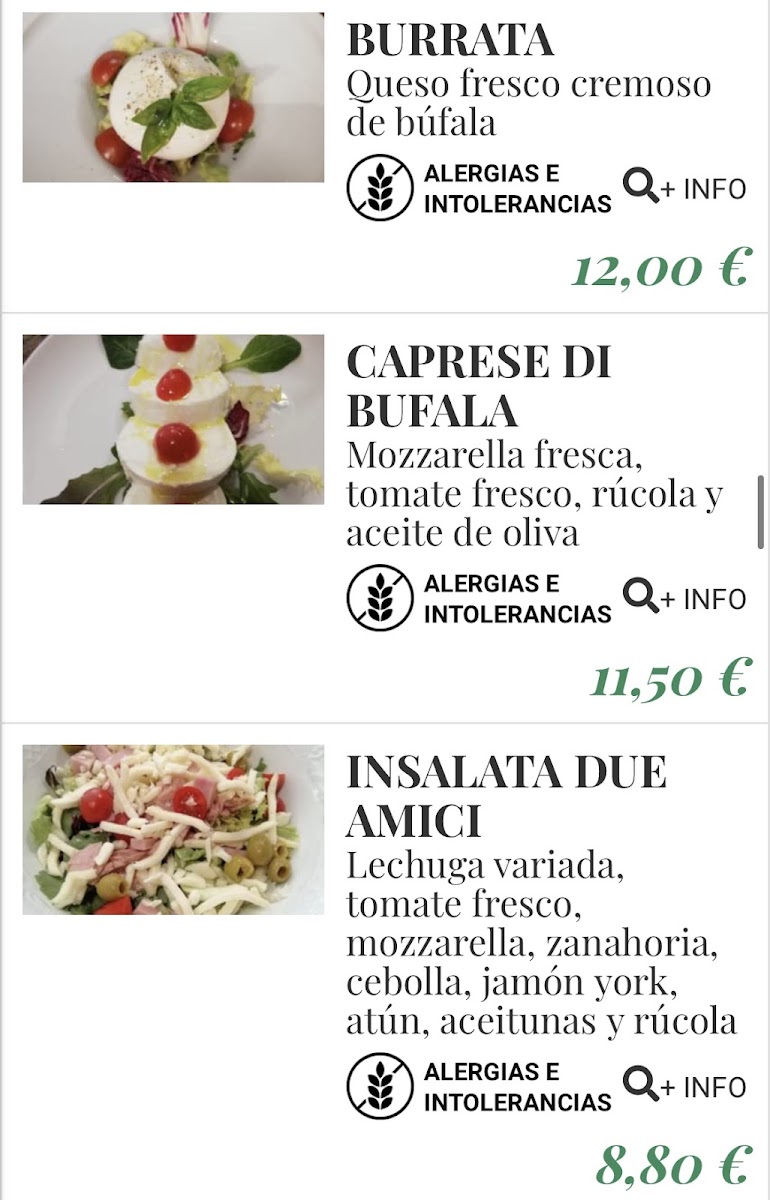
Task: Open Alergias e Intolerancias for Caprese di Bufala
Action: click(x=479, y=598)
